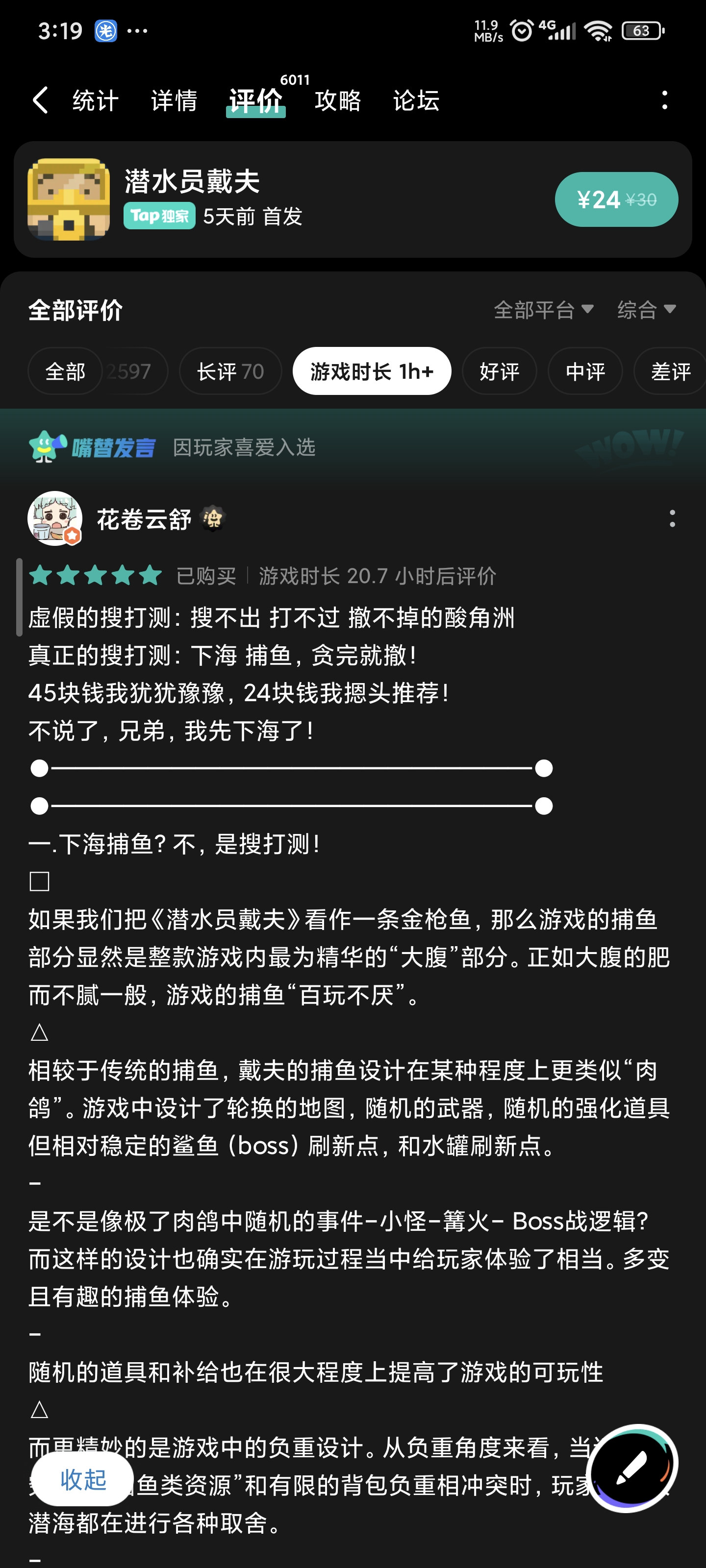Go back to previous page
706x1568 pixels.
tap(40, 100)
